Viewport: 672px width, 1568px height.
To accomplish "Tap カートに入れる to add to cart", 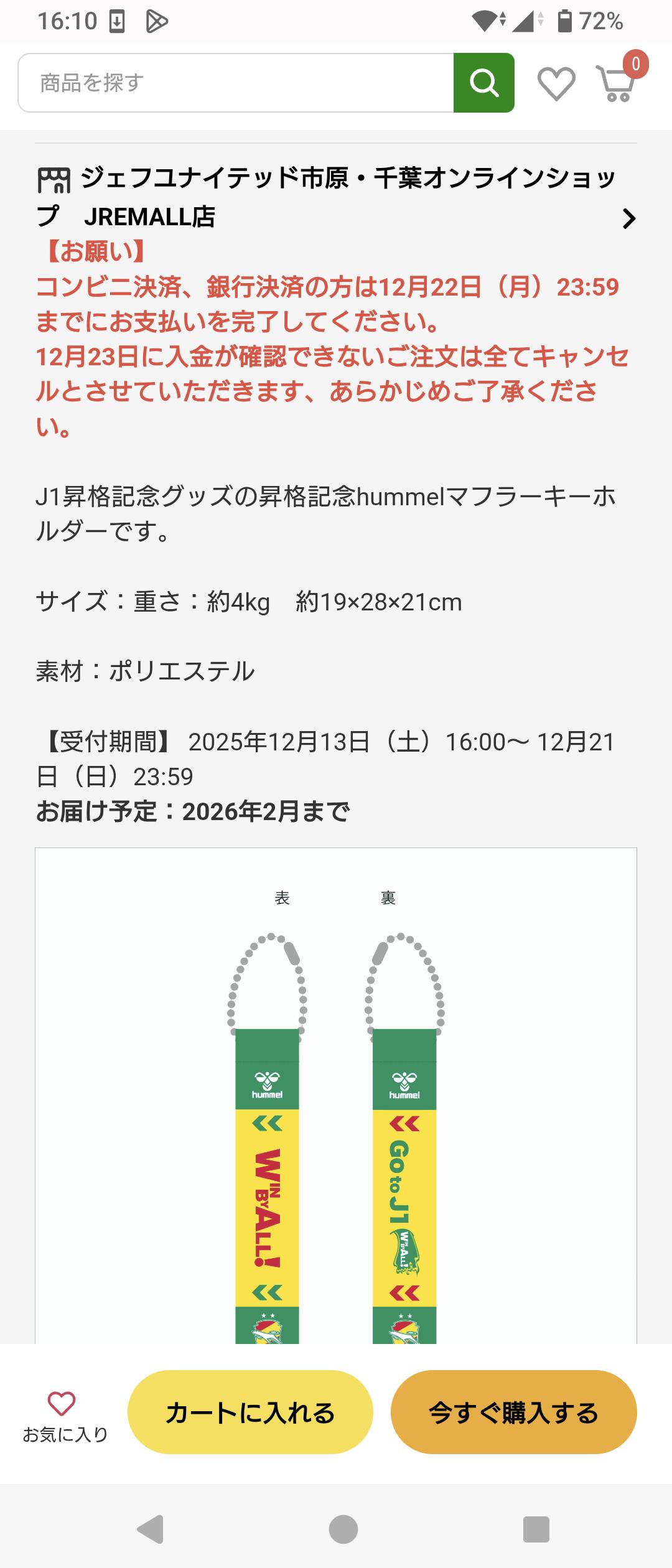I will 250,1412.
